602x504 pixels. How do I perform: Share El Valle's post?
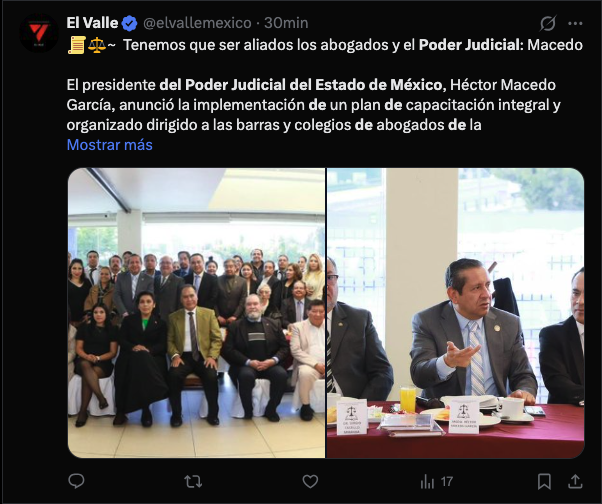point(575,481)
